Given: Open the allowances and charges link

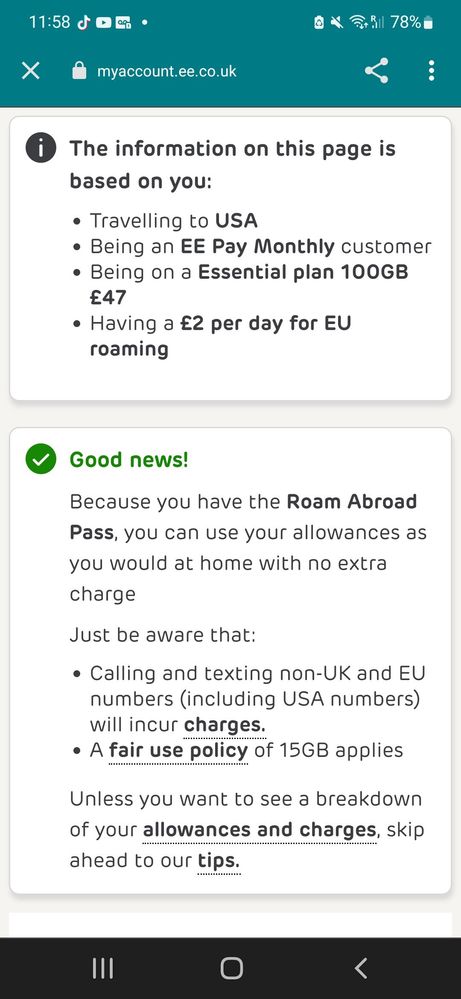Looking at the screenshot, I should click(x=260, y=830).
